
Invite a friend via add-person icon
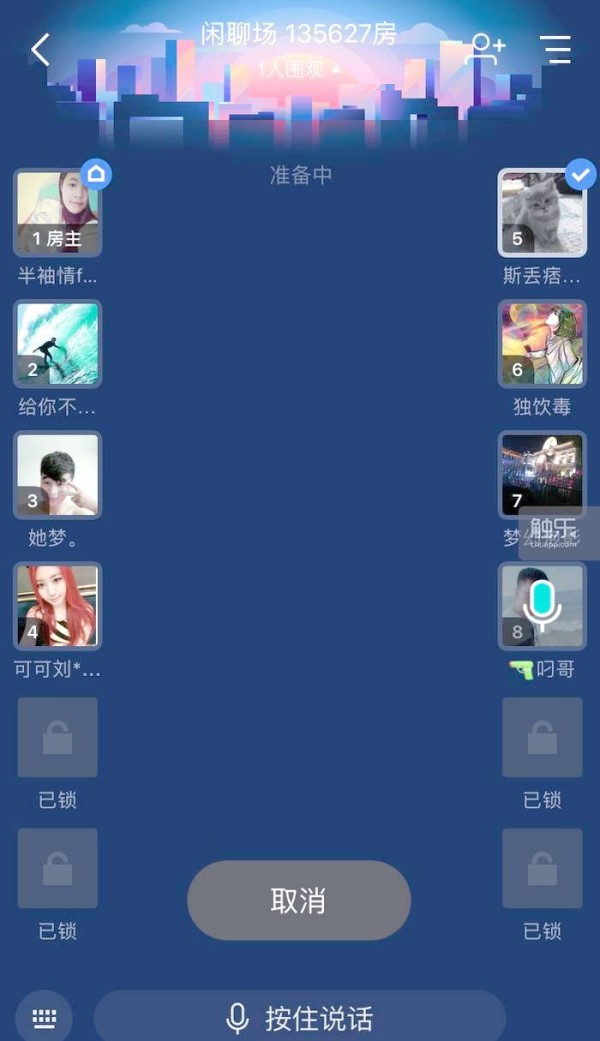click(487, 49)
